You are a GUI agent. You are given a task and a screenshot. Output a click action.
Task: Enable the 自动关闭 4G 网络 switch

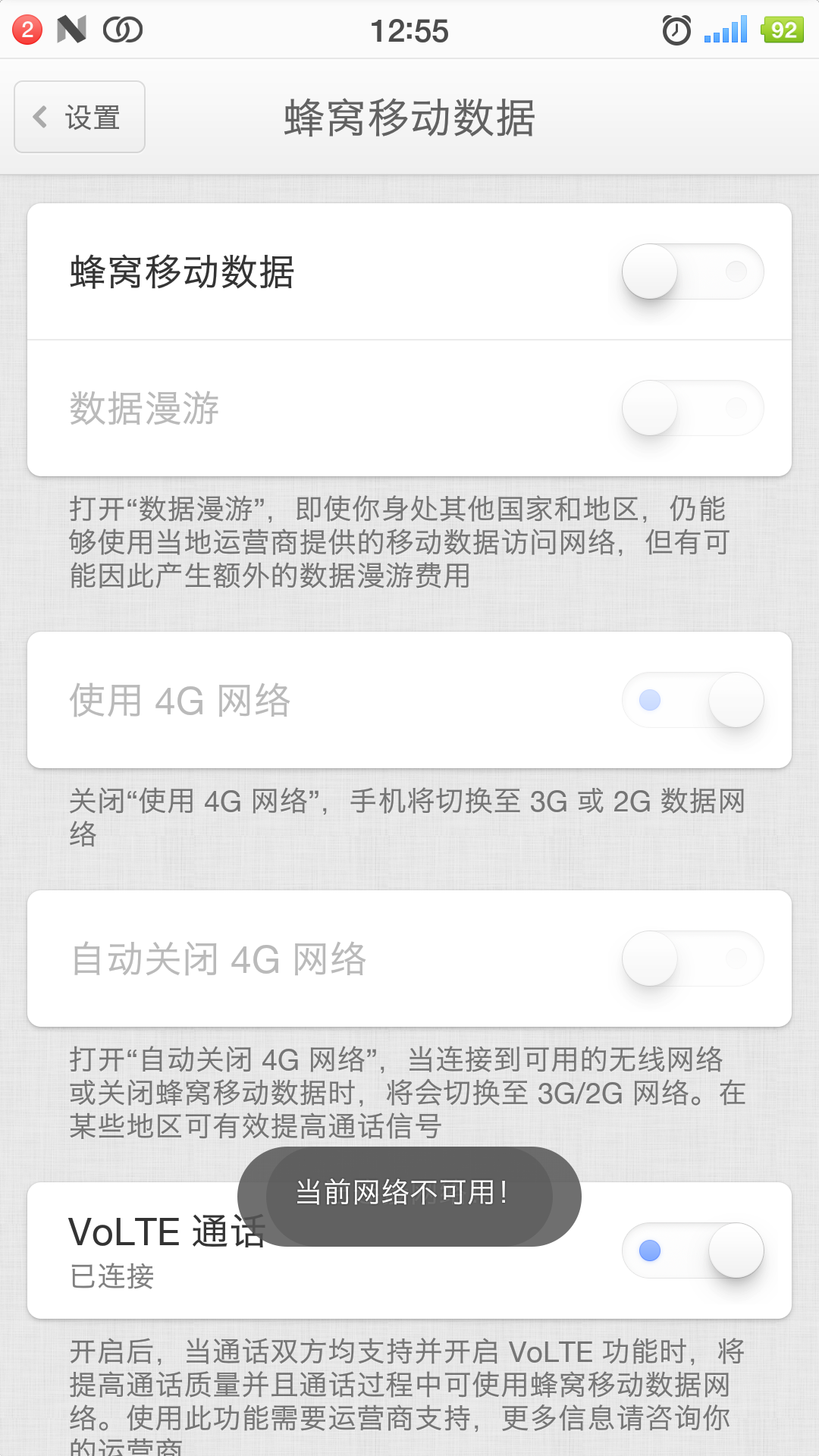(692, 959)
